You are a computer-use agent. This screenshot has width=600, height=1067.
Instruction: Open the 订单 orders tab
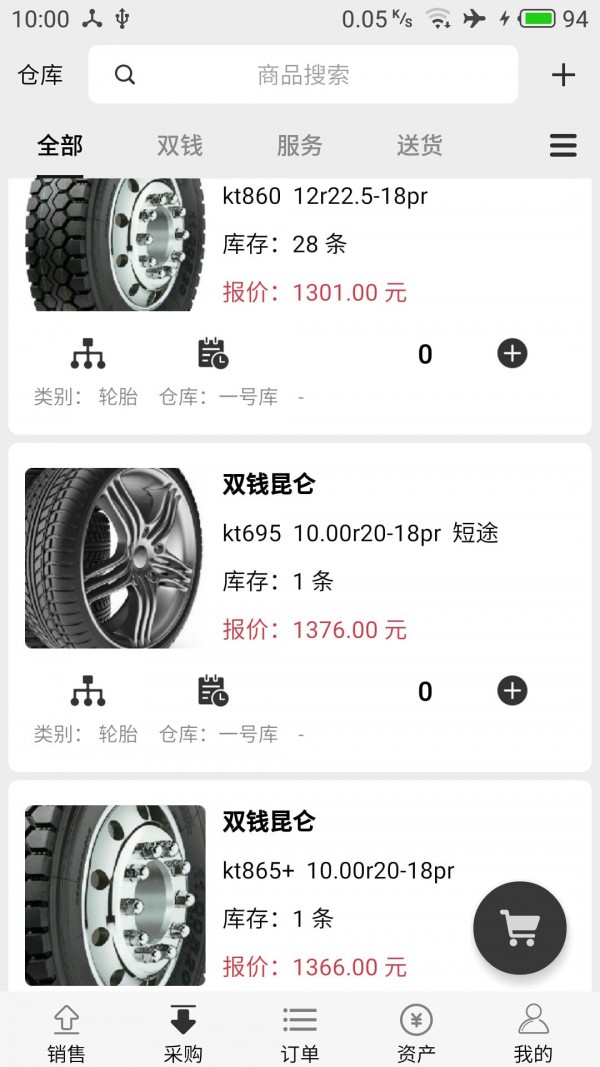[300, 1033]
